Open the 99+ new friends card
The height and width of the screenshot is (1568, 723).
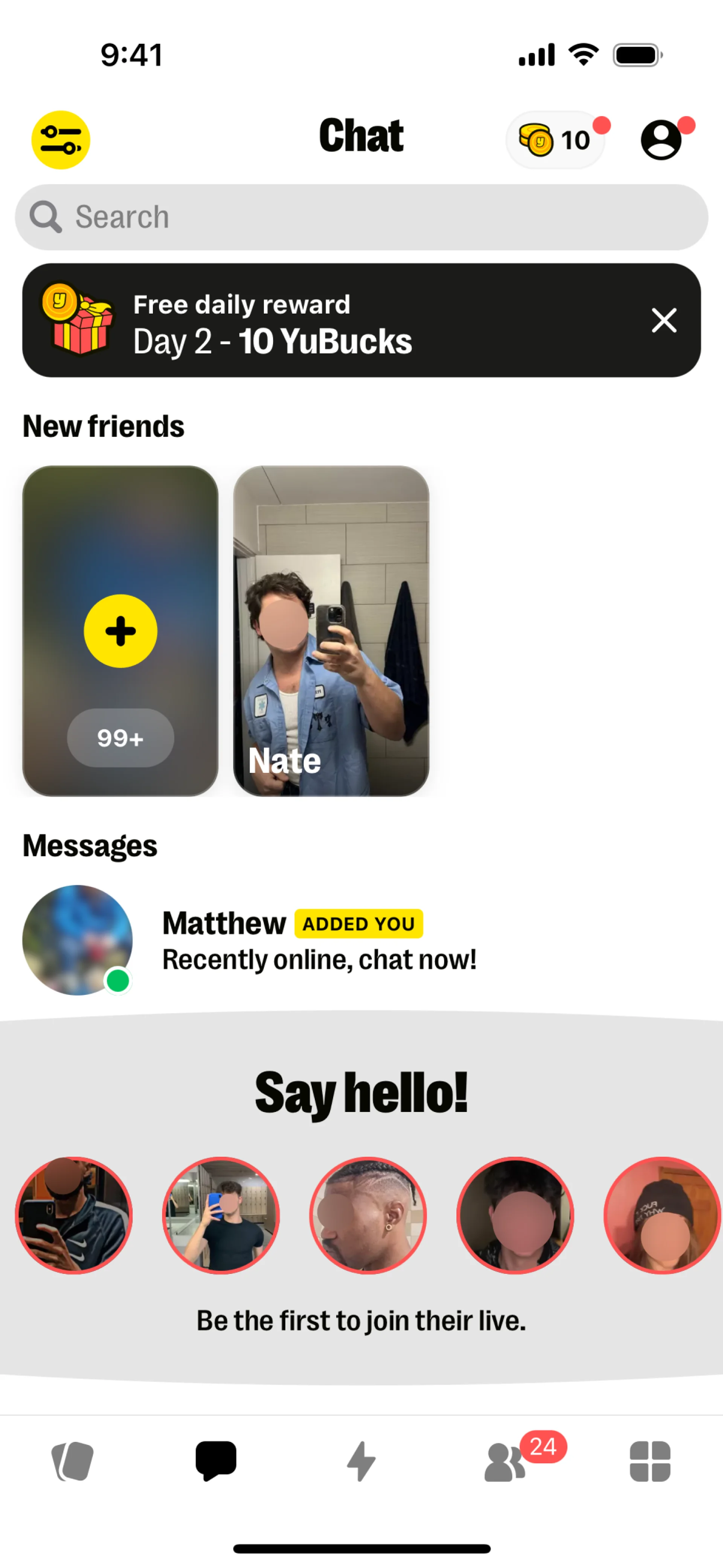point(120,631)
